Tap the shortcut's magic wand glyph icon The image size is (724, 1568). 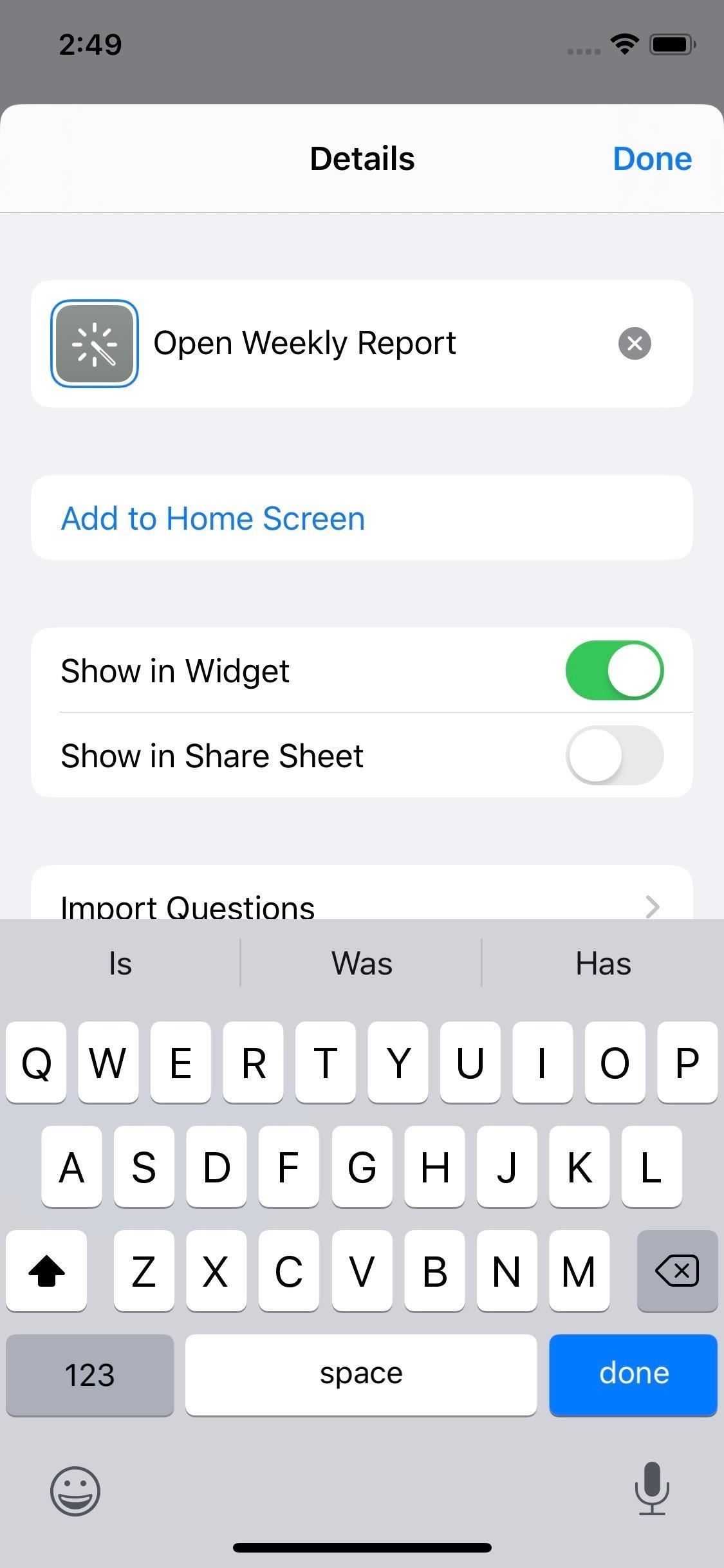click(x=94, y=342)
